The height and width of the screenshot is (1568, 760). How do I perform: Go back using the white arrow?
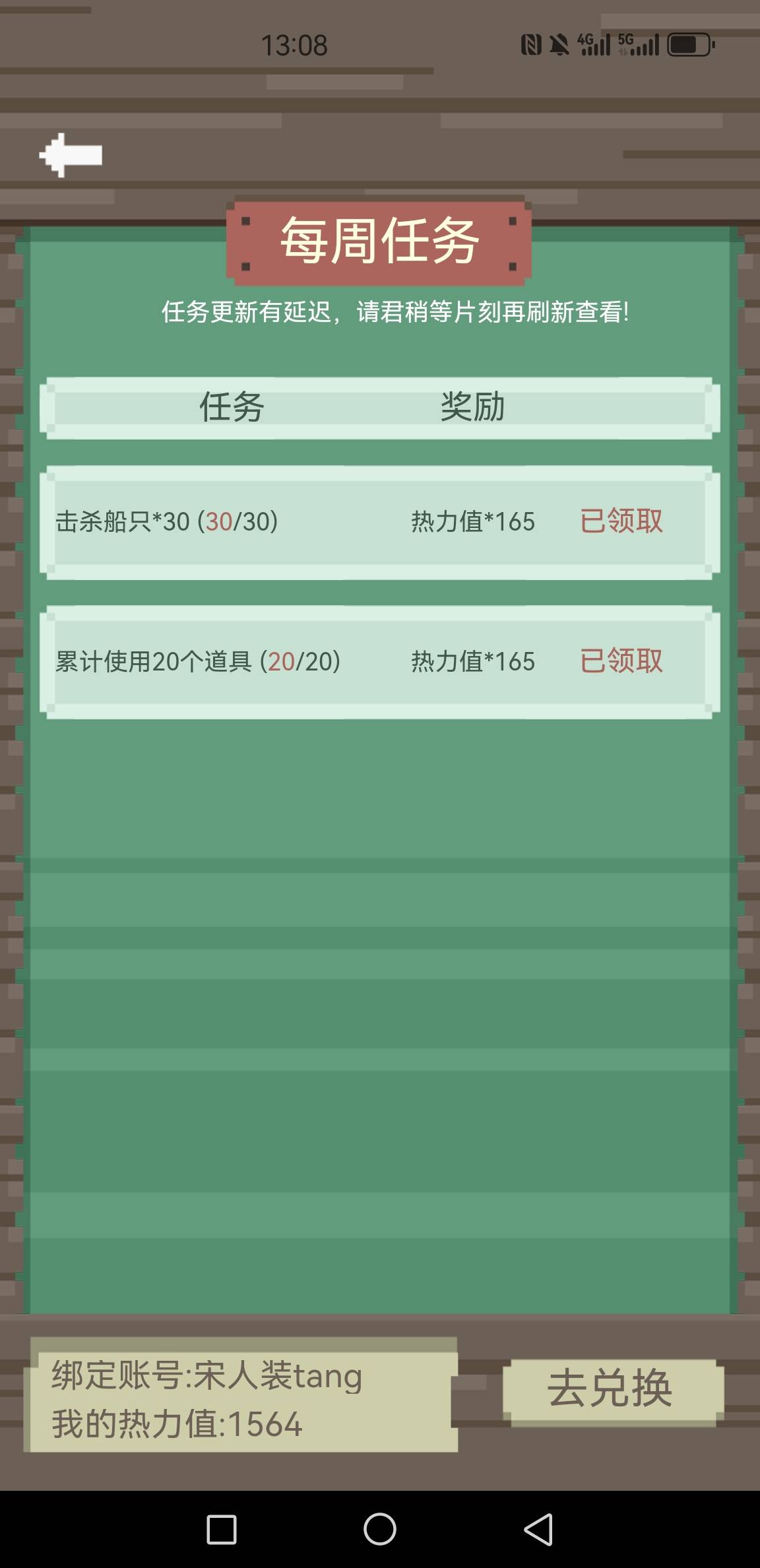point(71,155)
